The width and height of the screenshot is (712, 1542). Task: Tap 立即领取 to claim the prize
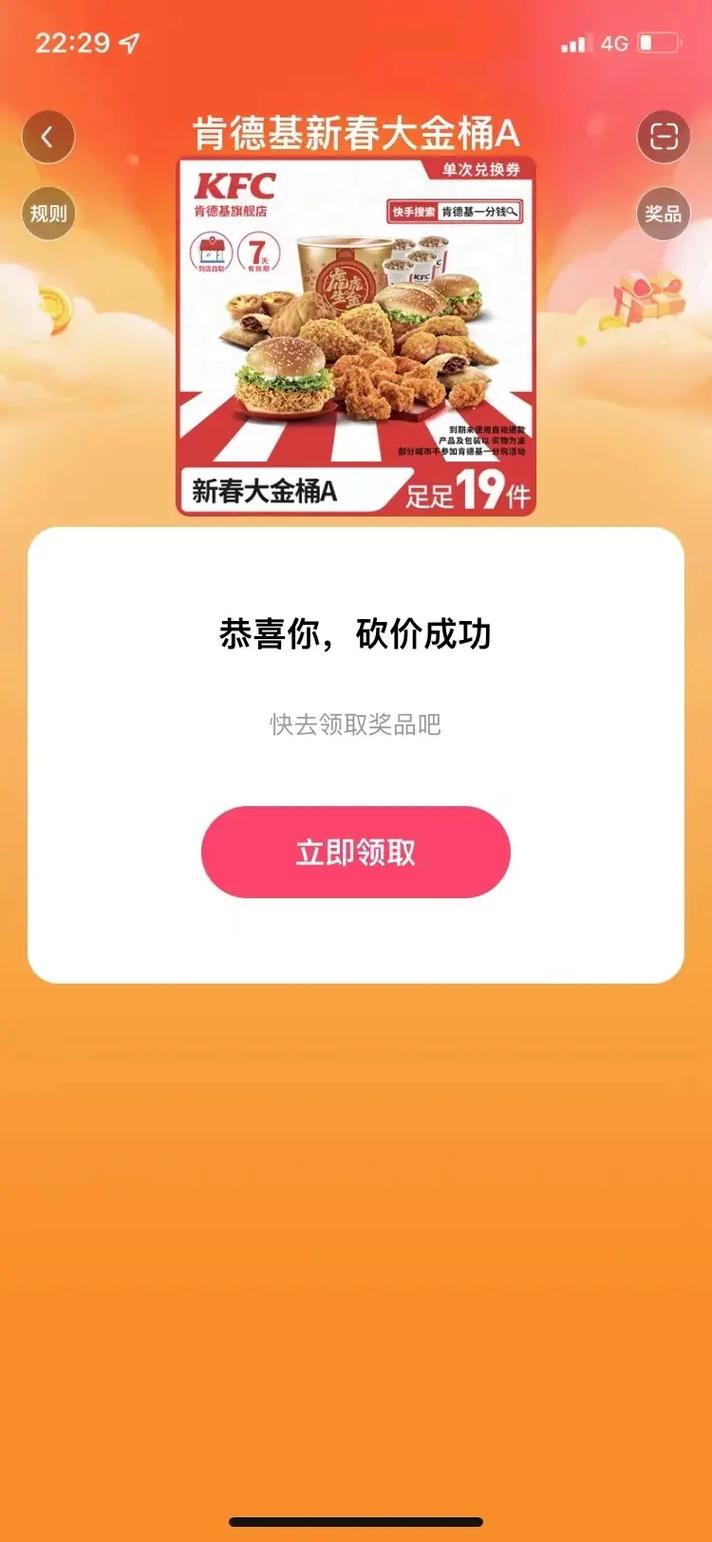pyautogui.click(x=355, y=852)
